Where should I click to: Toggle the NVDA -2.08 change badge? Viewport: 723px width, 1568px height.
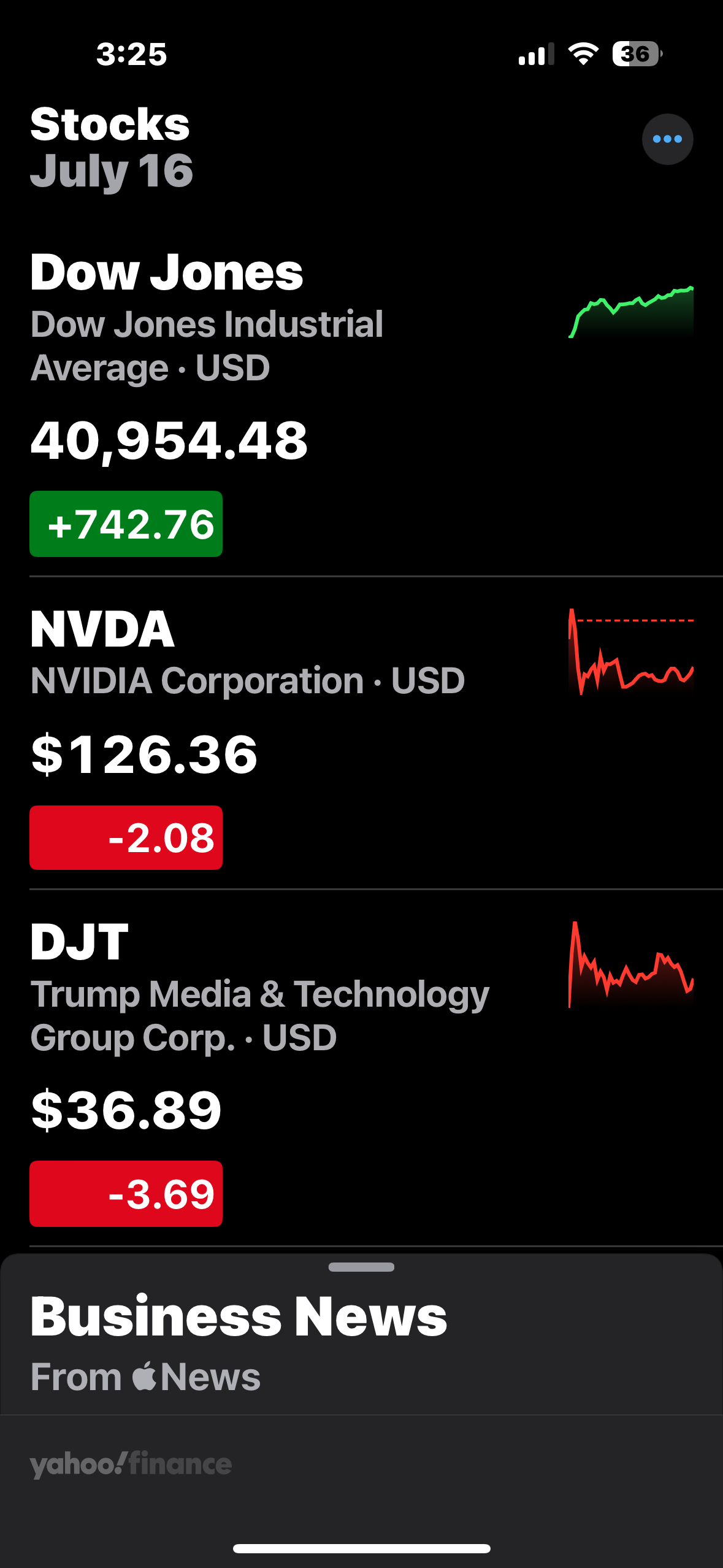click(126, 837)
